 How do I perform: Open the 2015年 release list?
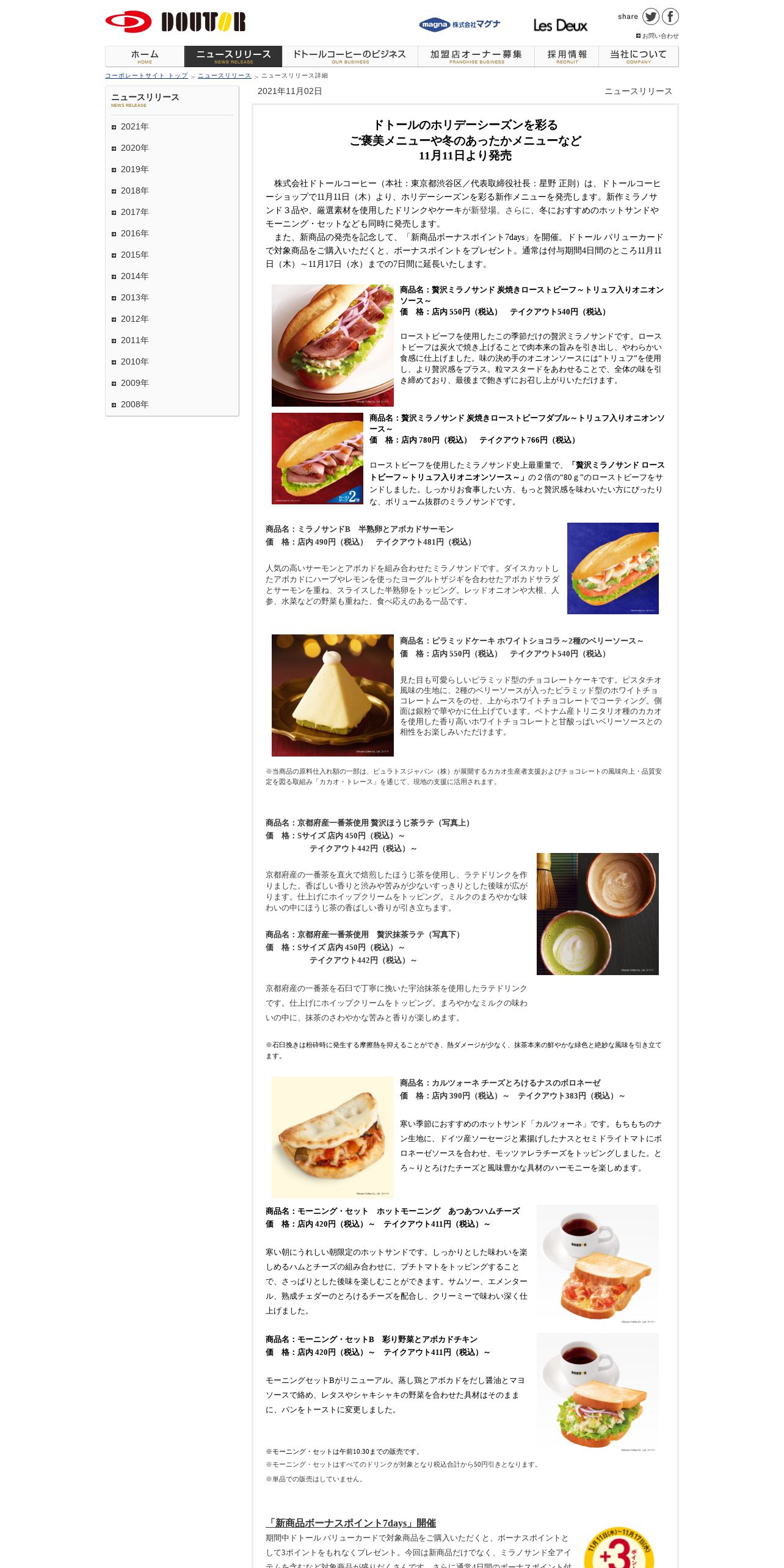coord(134,255)
